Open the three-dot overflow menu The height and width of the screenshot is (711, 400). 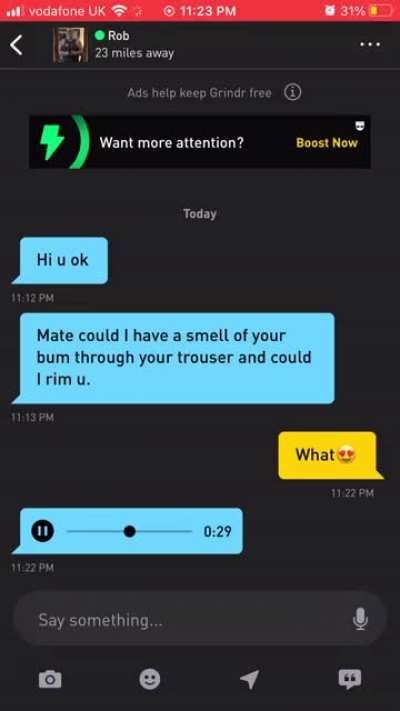[x=370, y=44]
